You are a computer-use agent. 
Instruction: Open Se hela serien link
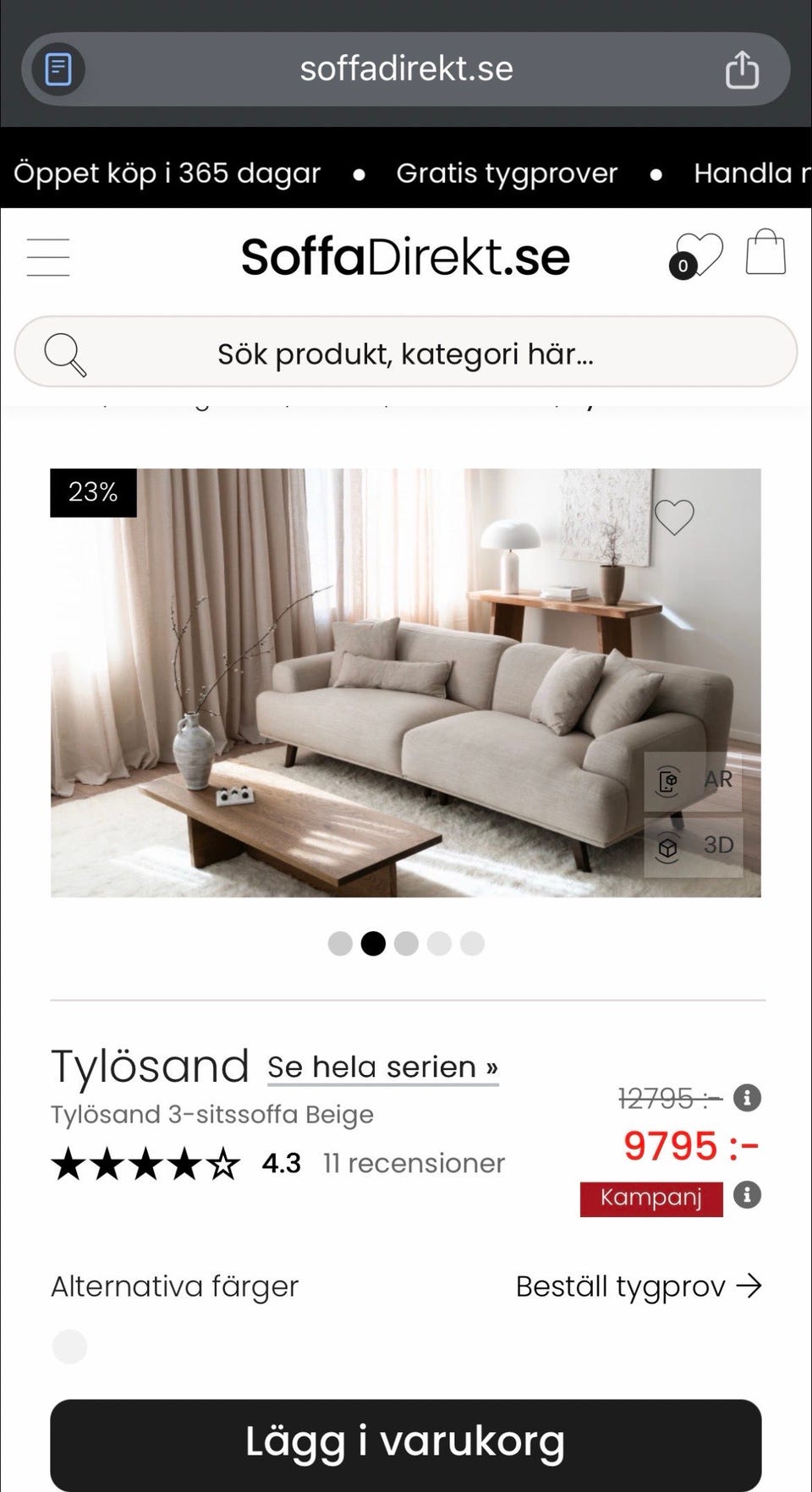pyautogui.click(x=381, y=1067)
